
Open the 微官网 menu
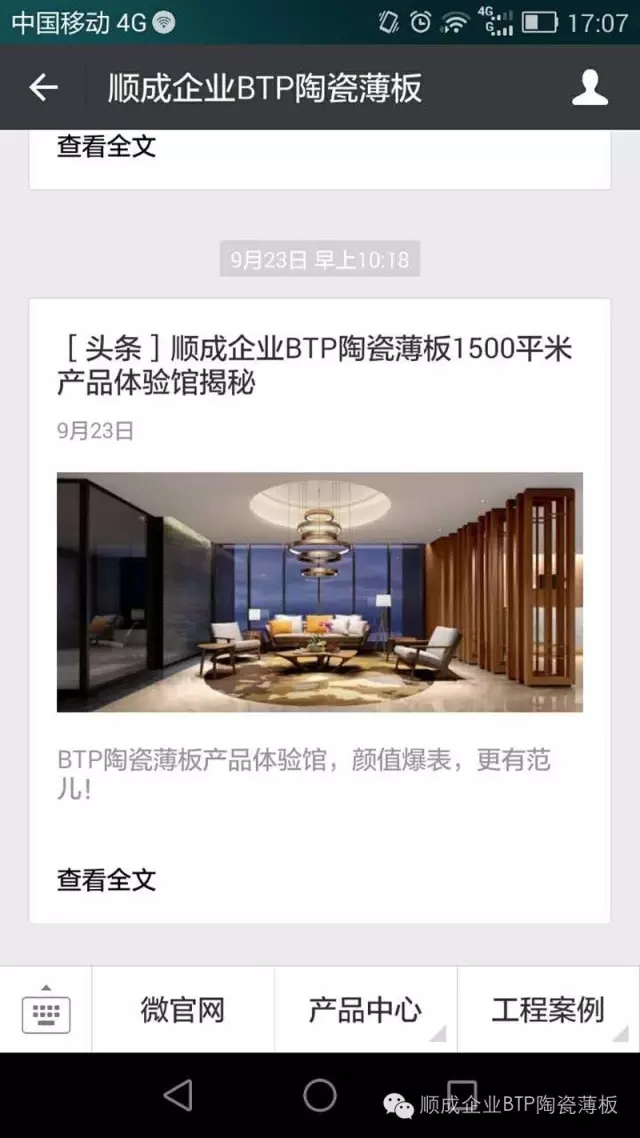[182, 1010]
